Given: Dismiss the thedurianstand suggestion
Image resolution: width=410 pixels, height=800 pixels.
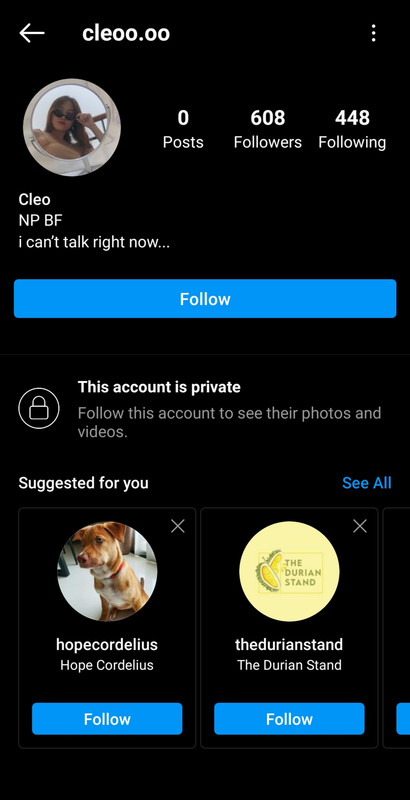Looking at the screenshot, I should [360, 526].
